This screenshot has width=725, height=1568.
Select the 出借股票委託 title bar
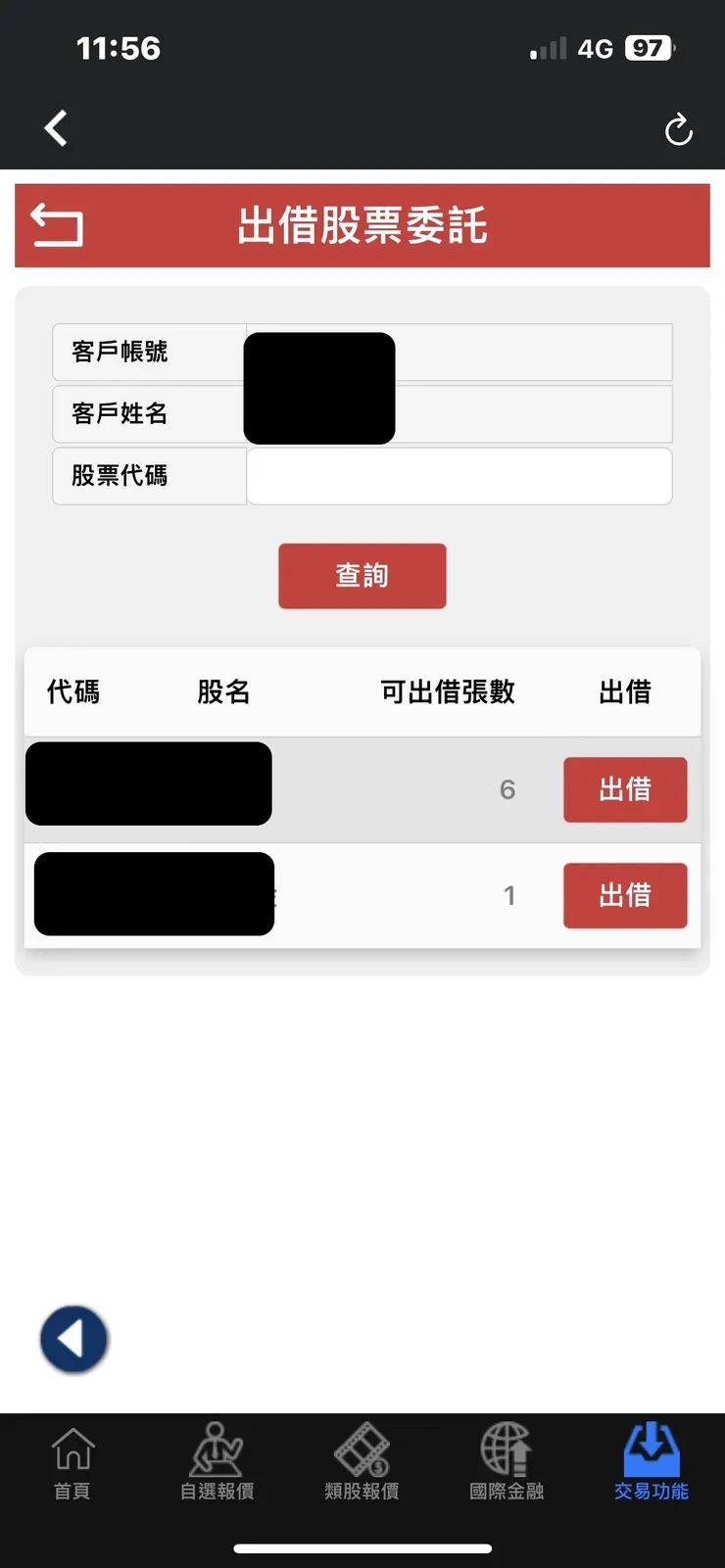362,225
